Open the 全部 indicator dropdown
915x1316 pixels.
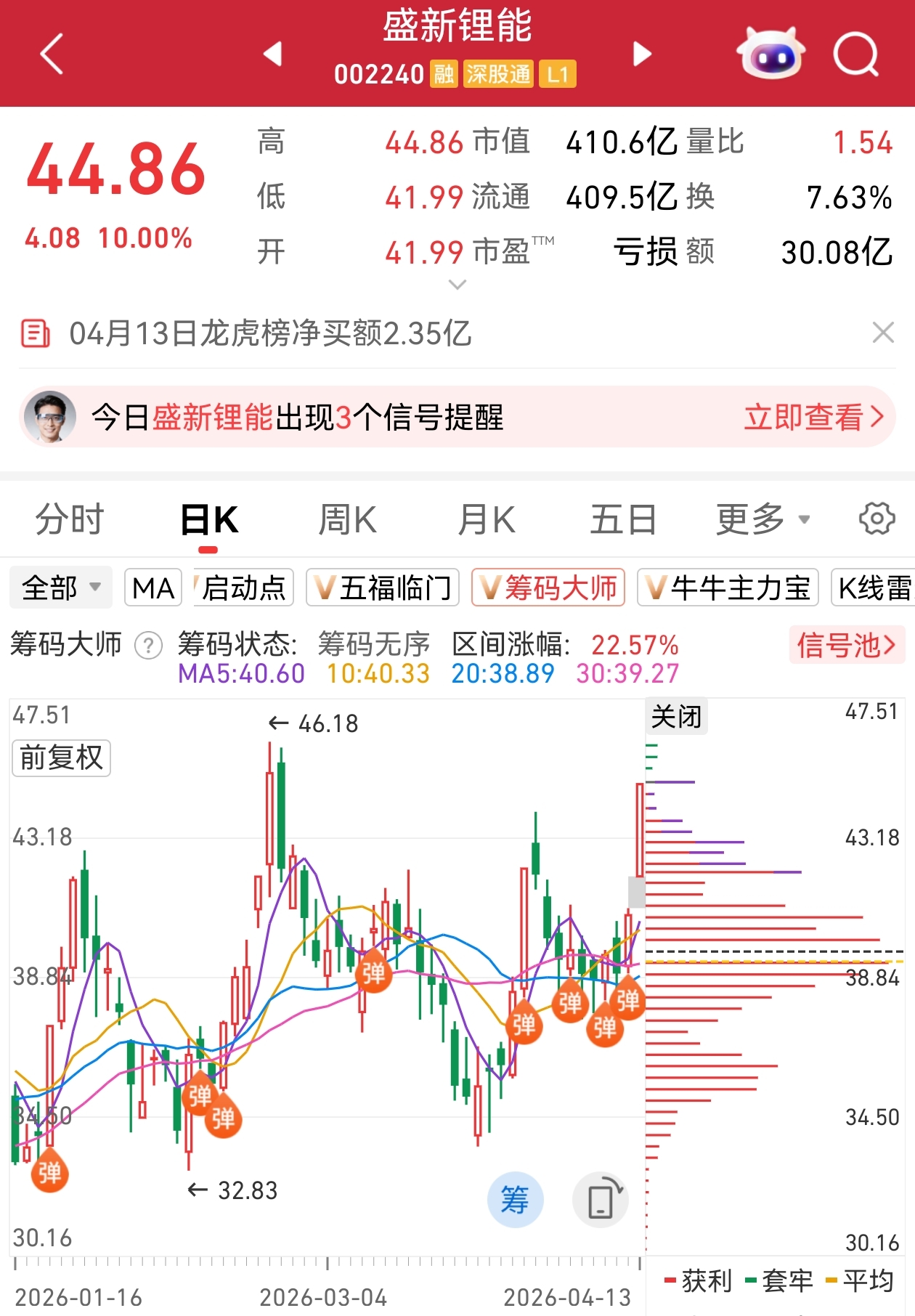[61, 588]
